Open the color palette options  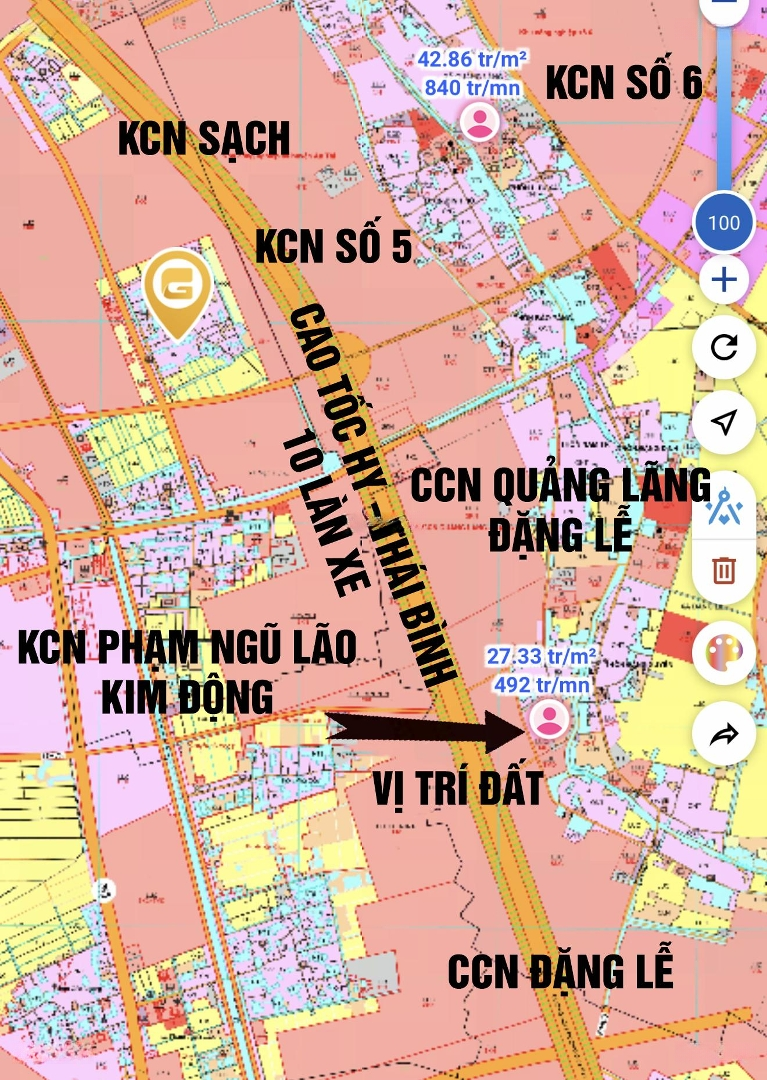[724, 654]
